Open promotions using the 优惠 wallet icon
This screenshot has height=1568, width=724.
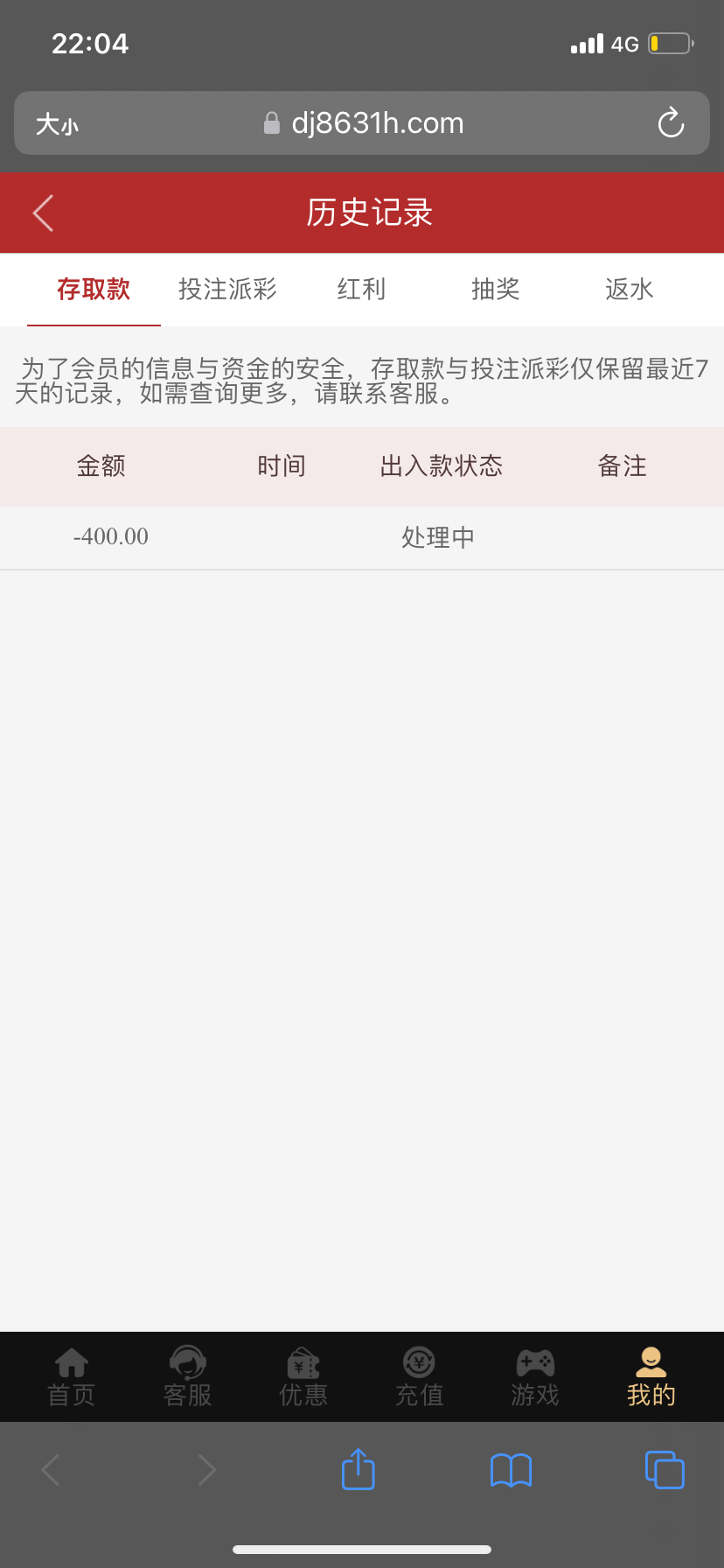pos(303,1375)
